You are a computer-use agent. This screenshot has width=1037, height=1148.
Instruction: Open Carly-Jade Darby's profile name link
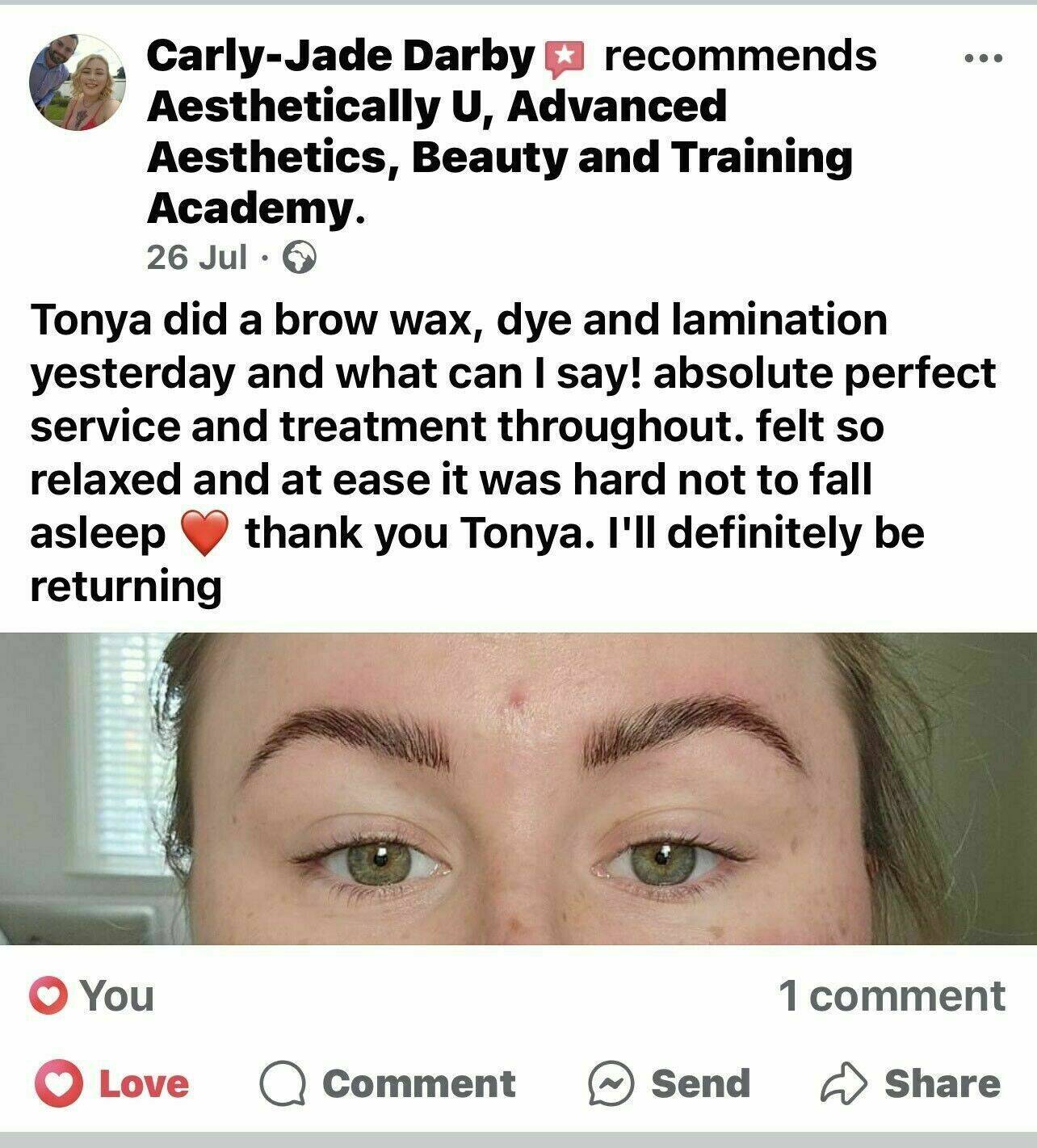coord(339,56)
